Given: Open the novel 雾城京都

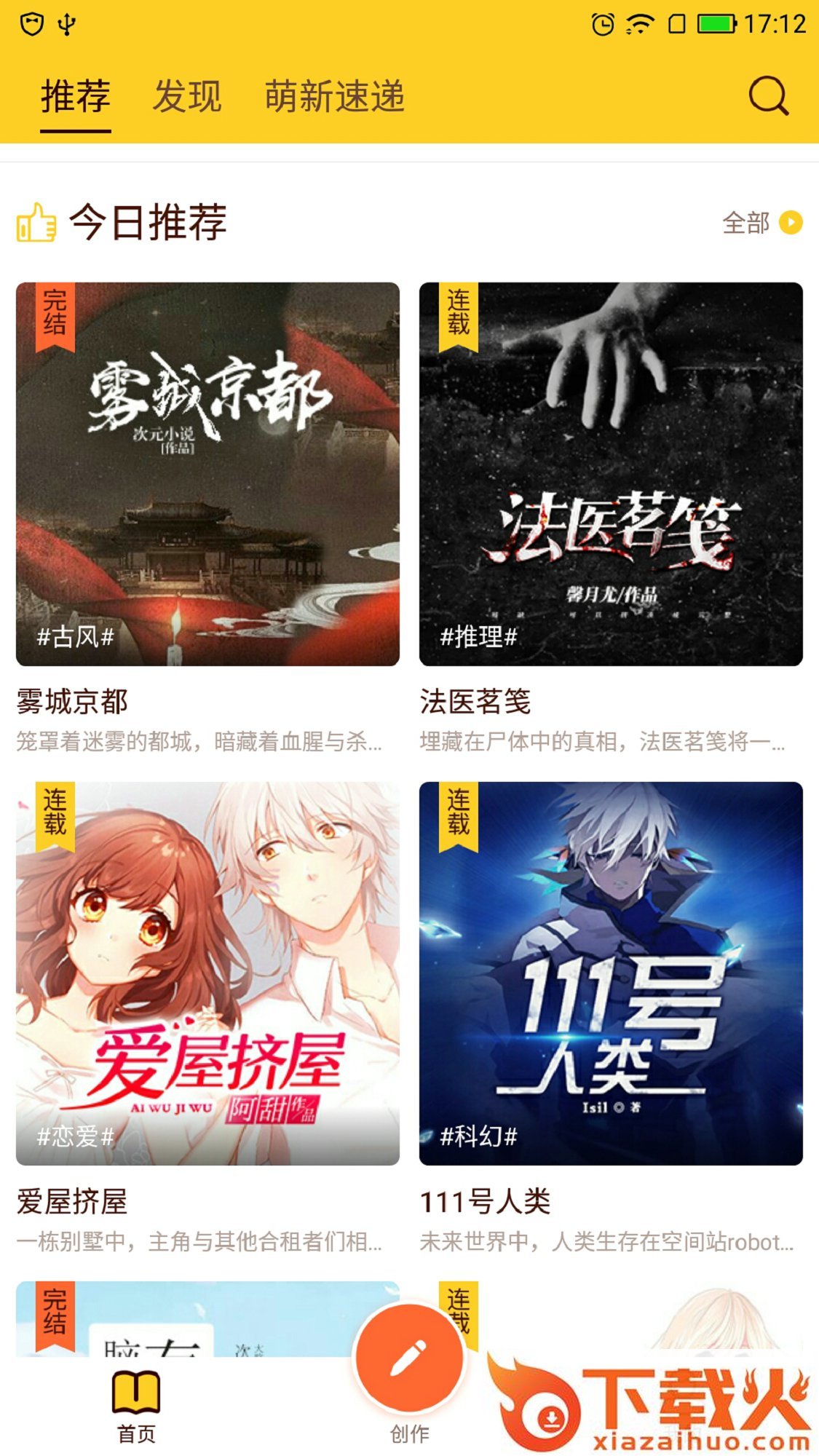Looking at the screenshot, I should point(207,474).
